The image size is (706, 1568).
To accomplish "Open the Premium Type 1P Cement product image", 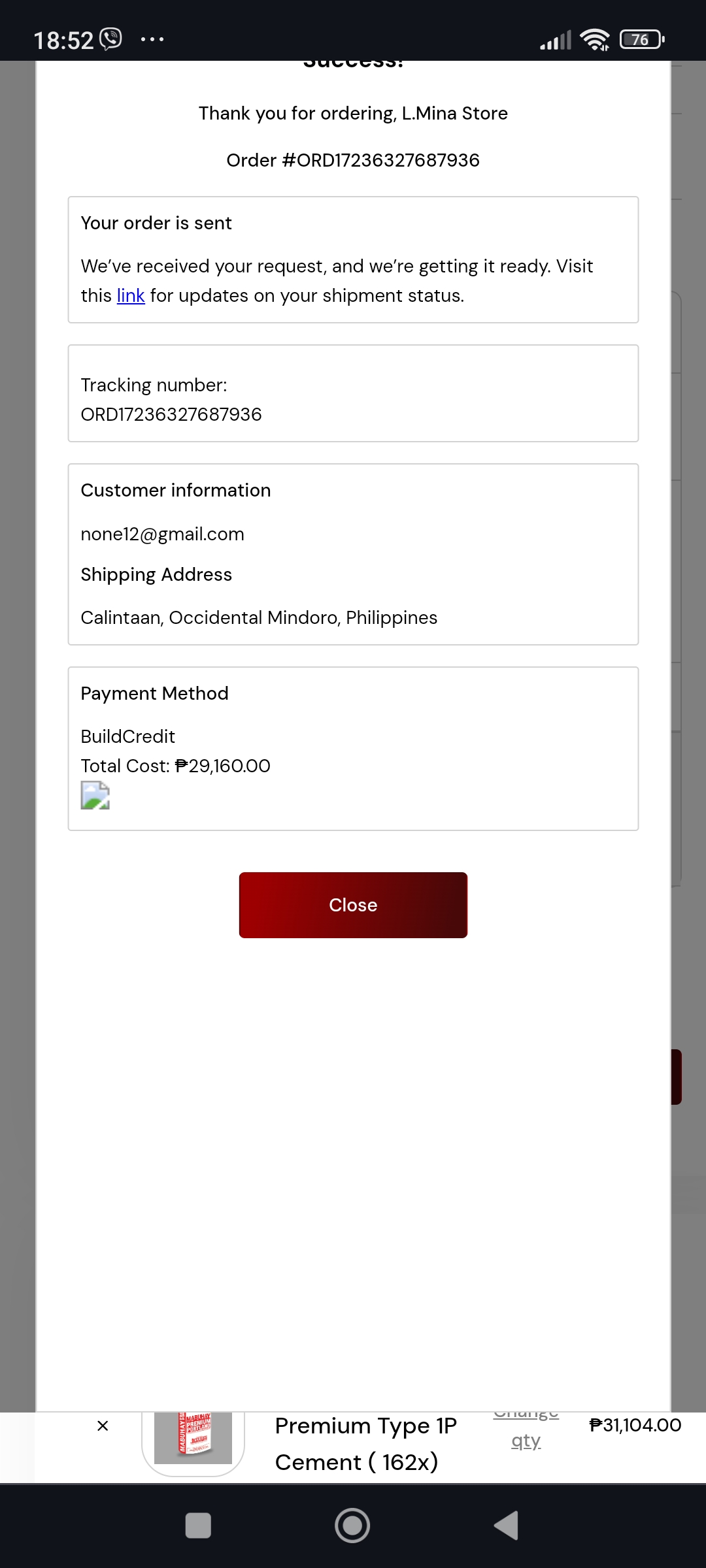I will click(x=193, y=1437).
